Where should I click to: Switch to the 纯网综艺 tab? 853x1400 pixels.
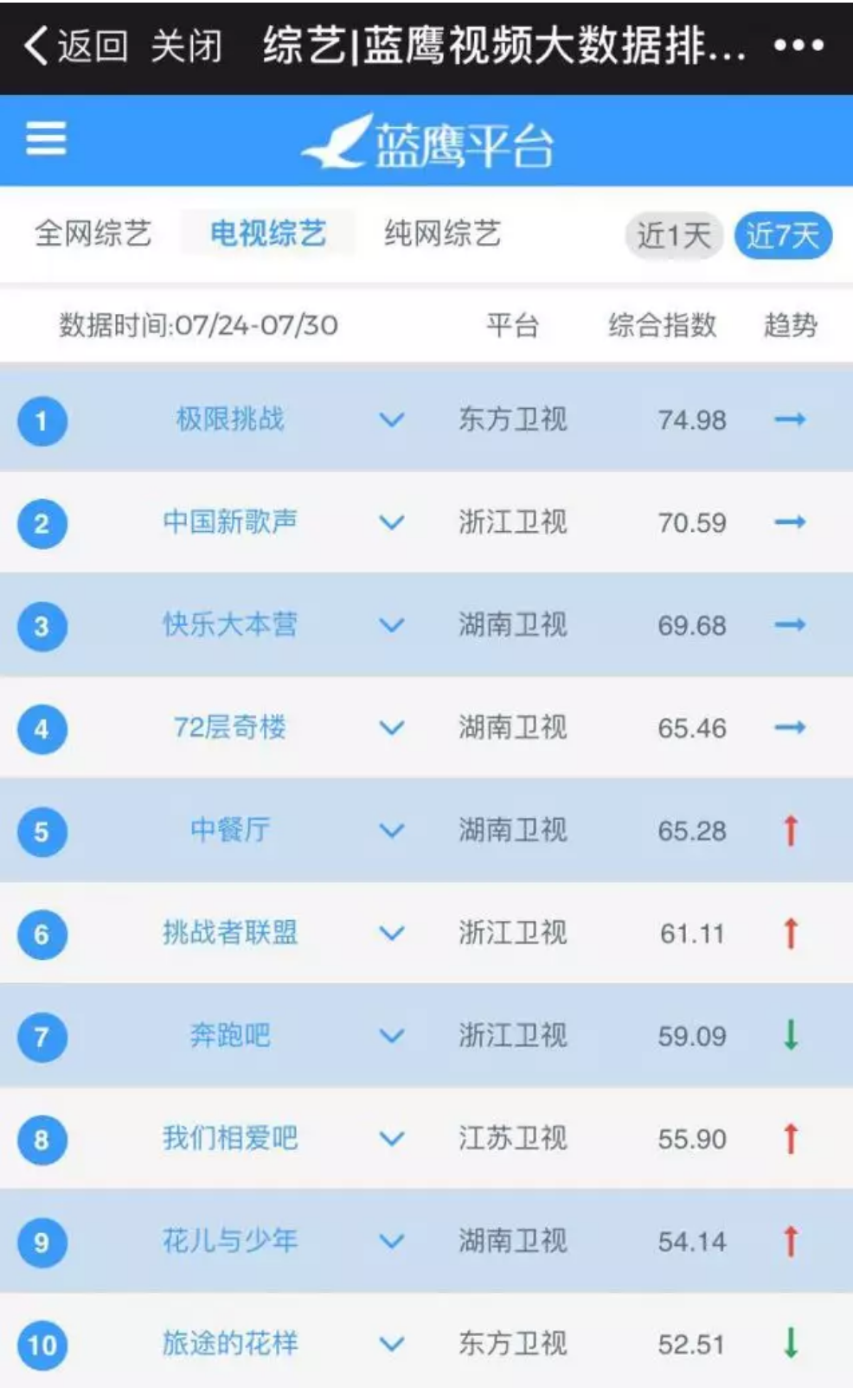(443, 233)
